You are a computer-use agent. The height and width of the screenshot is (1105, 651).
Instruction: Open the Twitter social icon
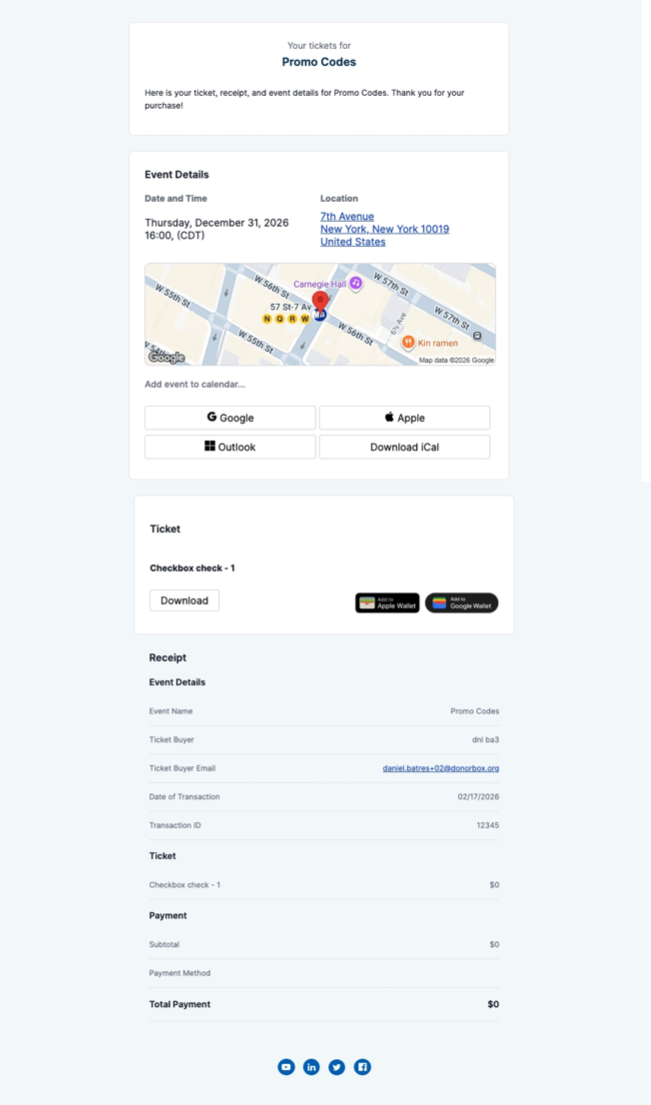pyautogui.click(x=337, y=1067)
